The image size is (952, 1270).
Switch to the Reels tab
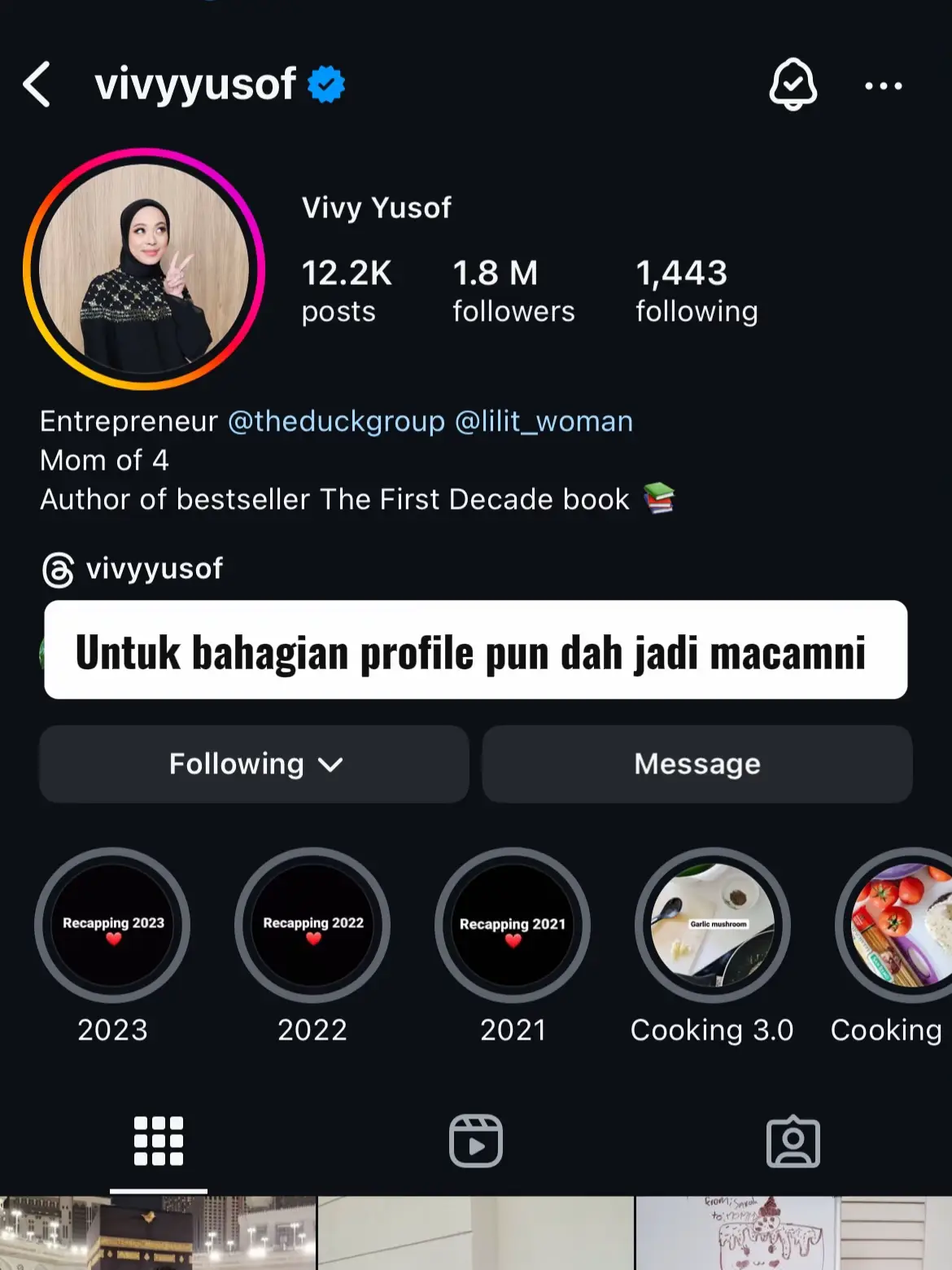coord(476,1141)
